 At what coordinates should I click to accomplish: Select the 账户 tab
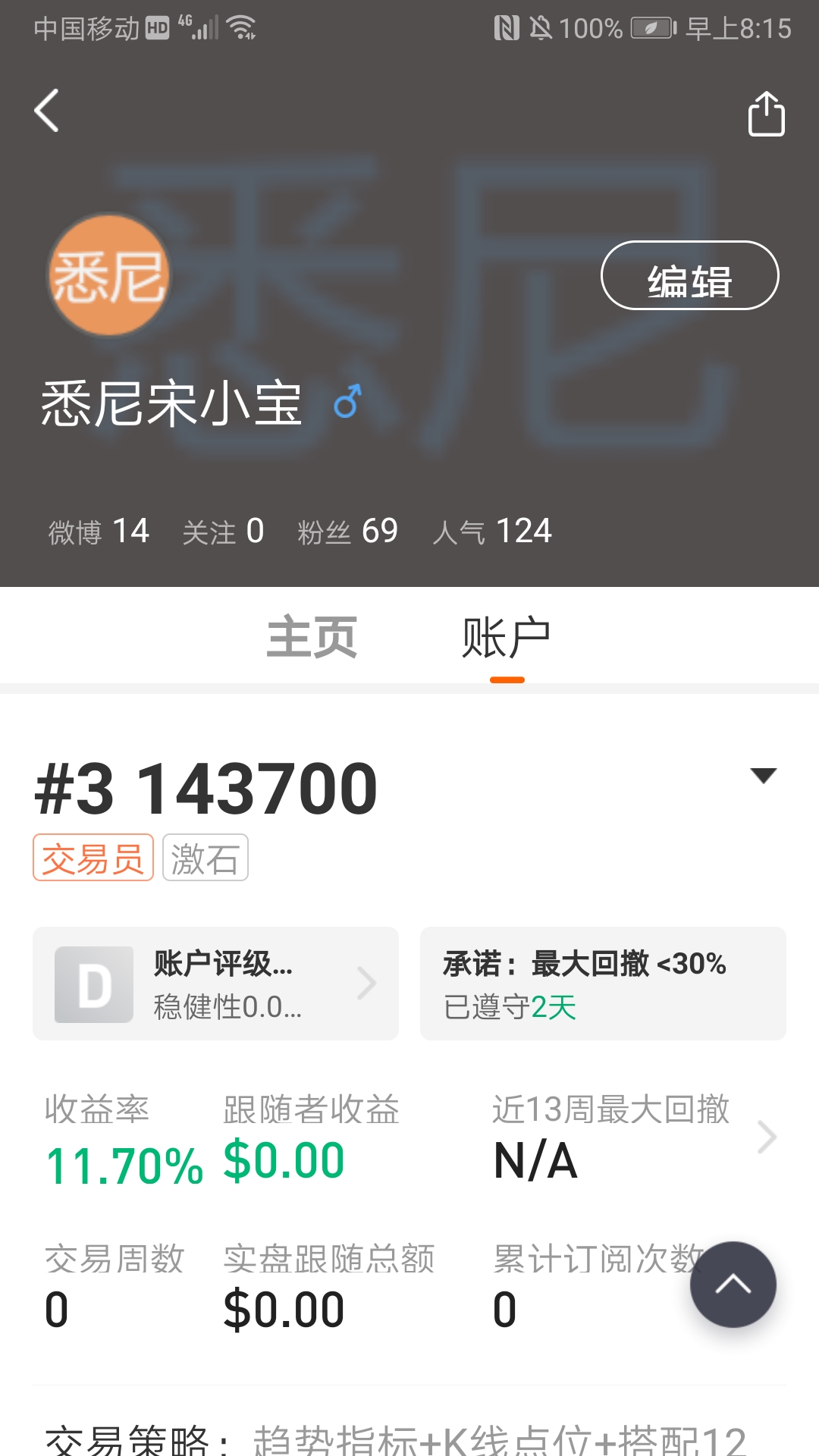pos(507,638)
